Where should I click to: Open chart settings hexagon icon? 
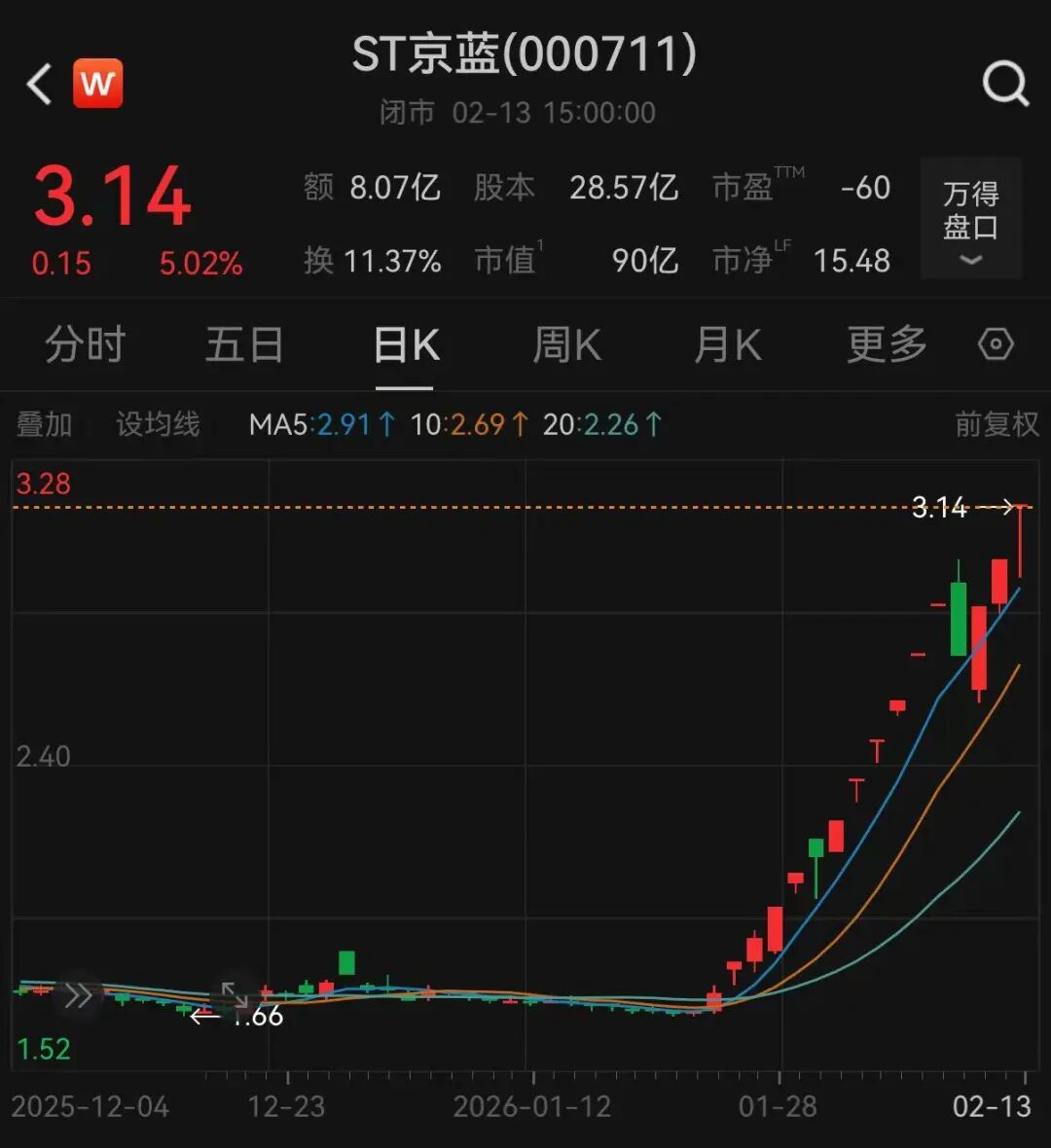tap(996, 344)
